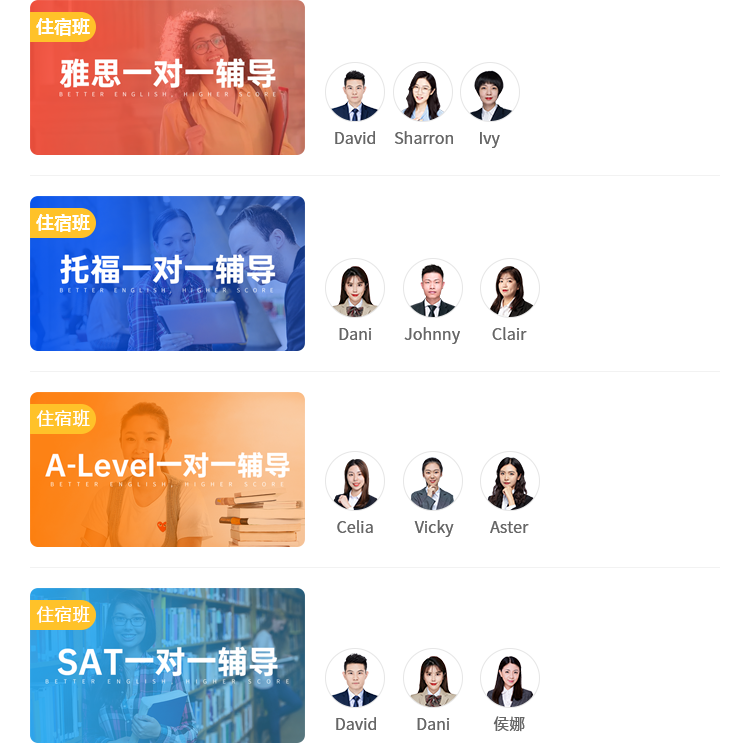
Task: View teacher David under the SAT course
Action: pos(355,680)
